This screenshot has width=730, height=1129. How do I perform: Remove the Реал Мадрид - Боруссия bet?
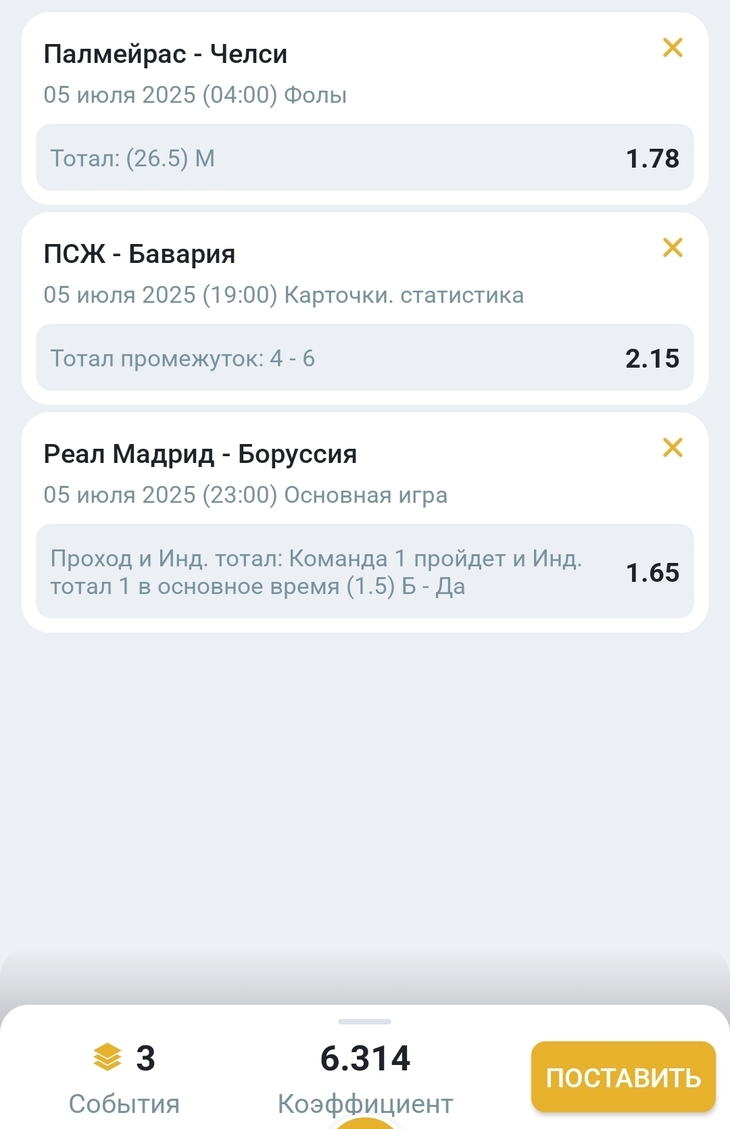673,447
